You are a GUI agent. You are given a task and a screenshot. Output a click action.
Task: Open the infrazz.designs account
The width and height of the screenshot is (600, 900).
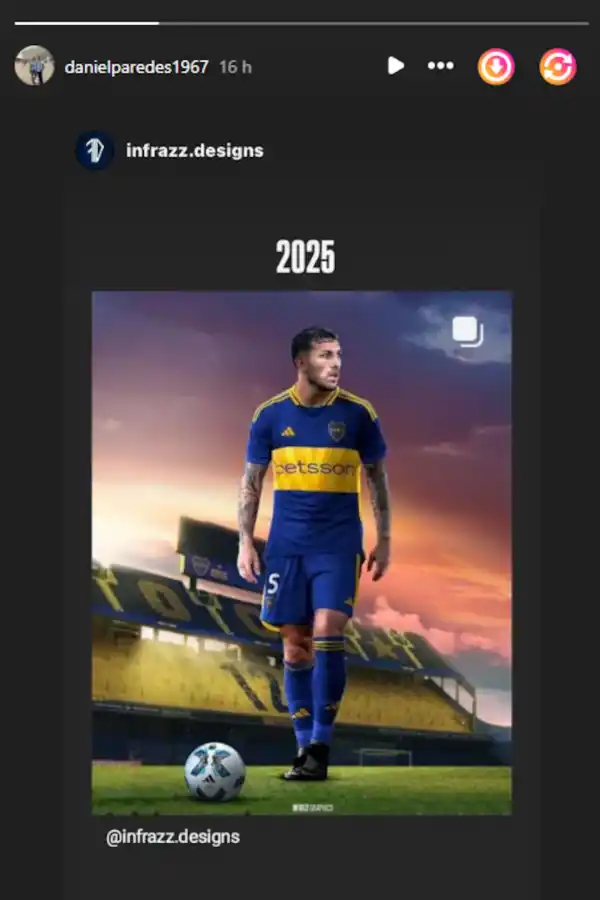(x=194, y=151)
